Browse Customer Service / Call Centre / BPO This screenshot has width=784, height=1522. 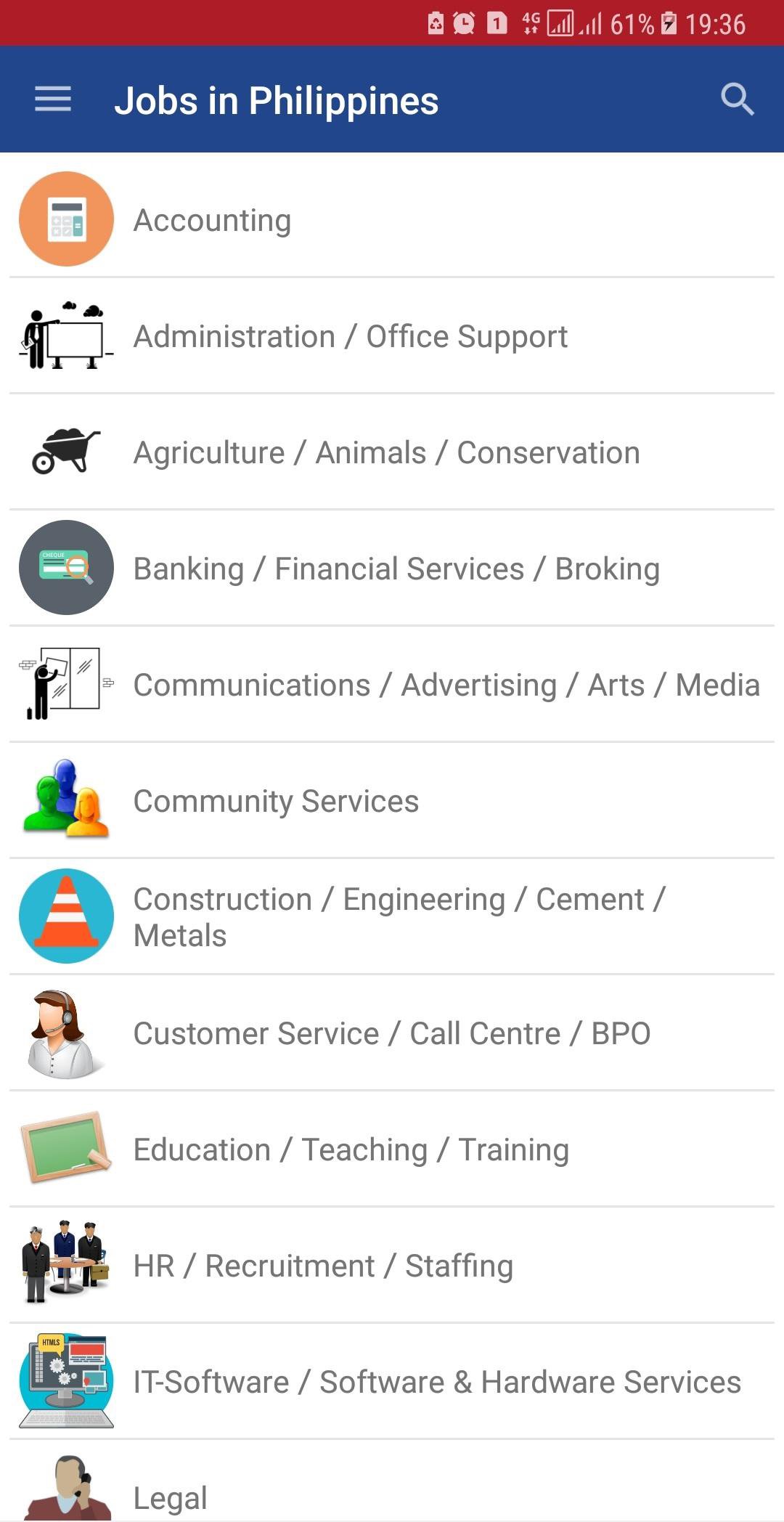click(x=391, y=1033)
